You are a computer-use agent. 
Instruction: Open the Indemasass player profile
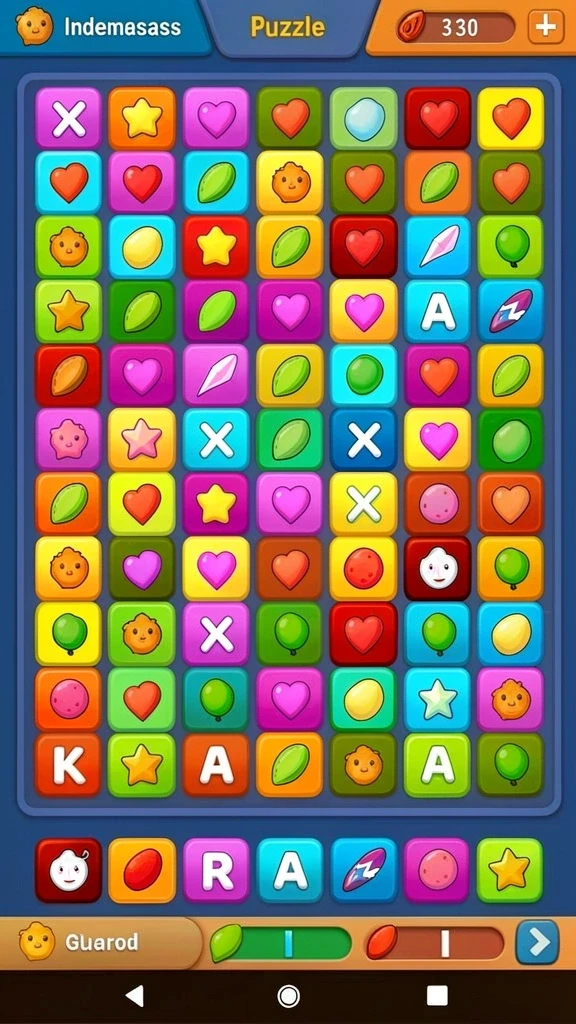(x=99, y=27)
